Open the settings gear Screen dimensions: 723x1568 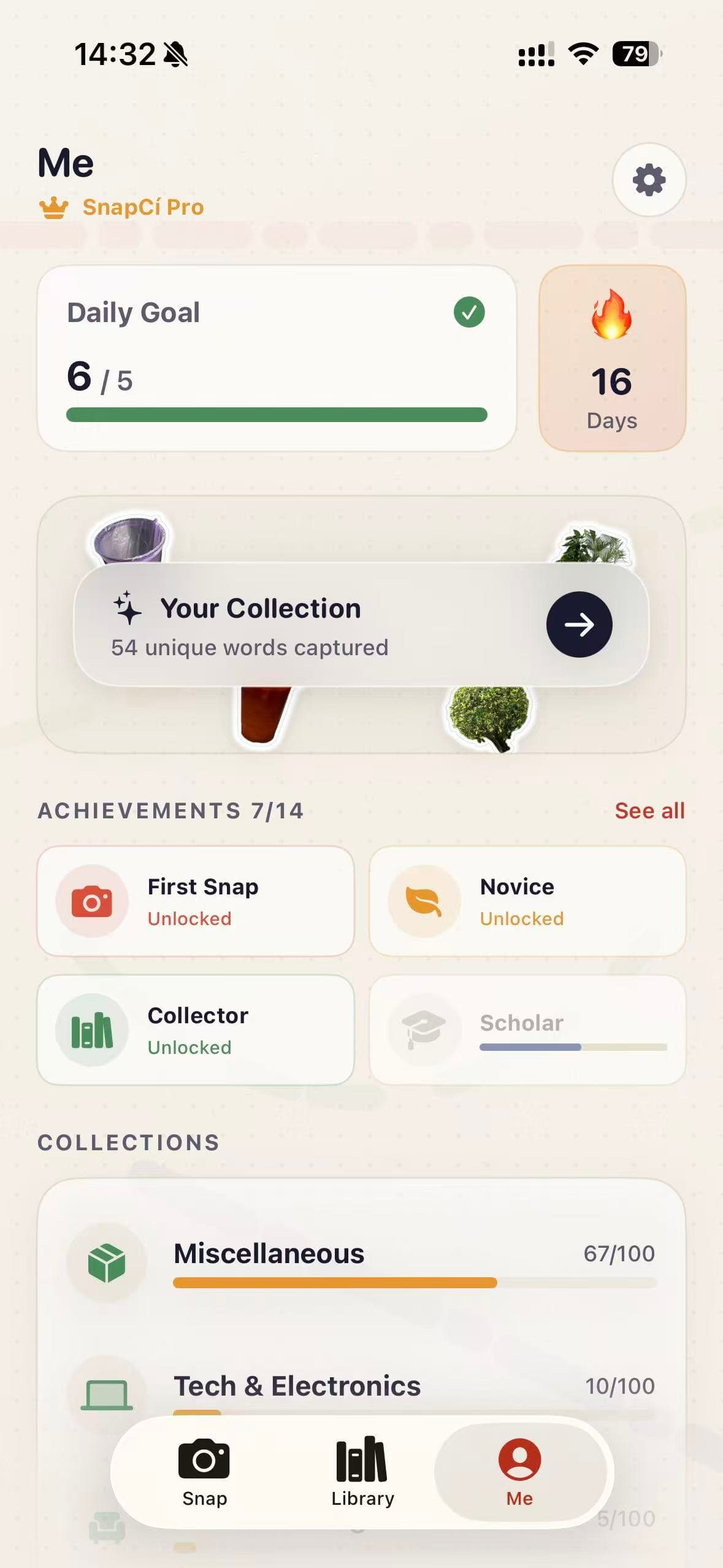[649, 180]
